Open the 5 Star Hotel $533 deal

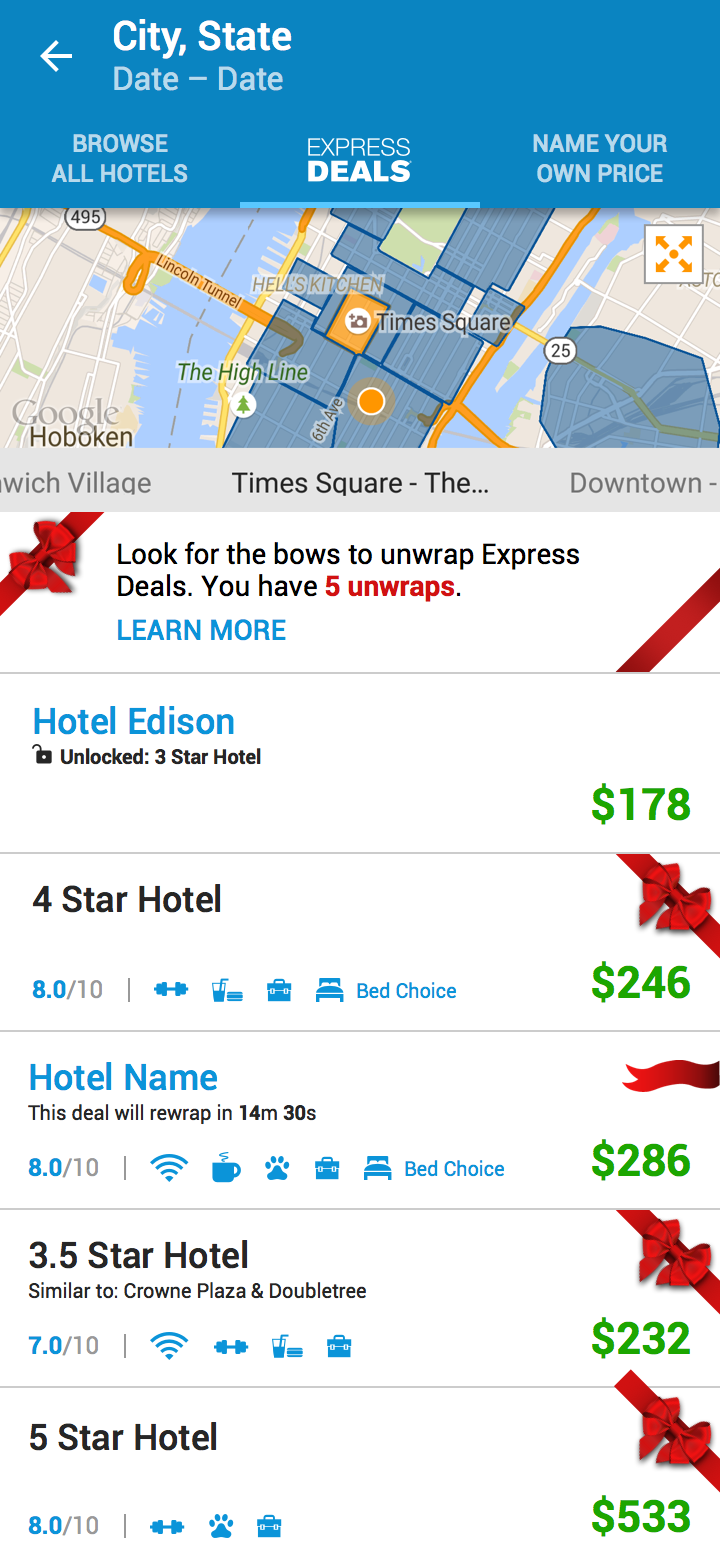coord(360,1476)
